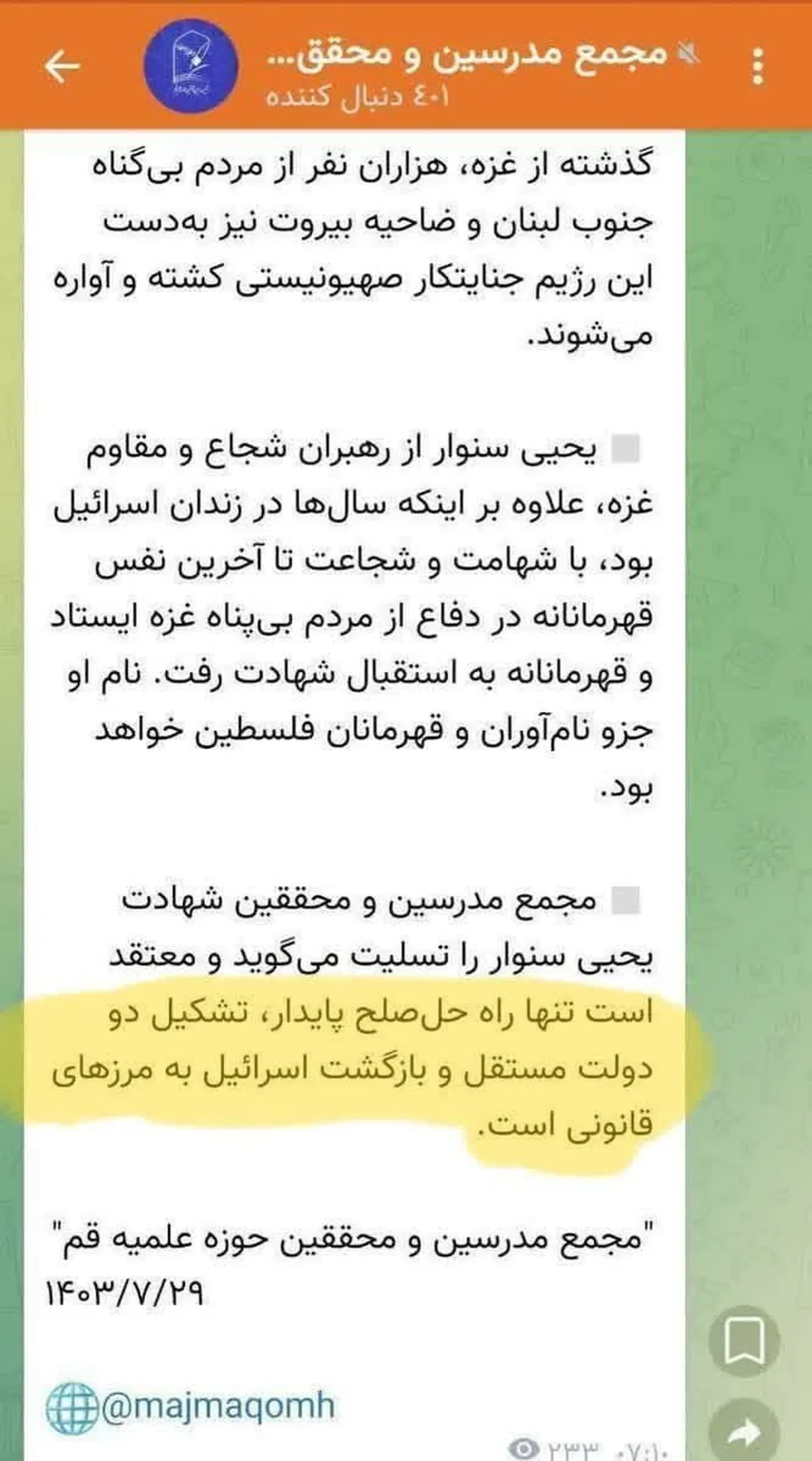
Task: Go back using the header arrow
Action: click(x=62, y=66)
